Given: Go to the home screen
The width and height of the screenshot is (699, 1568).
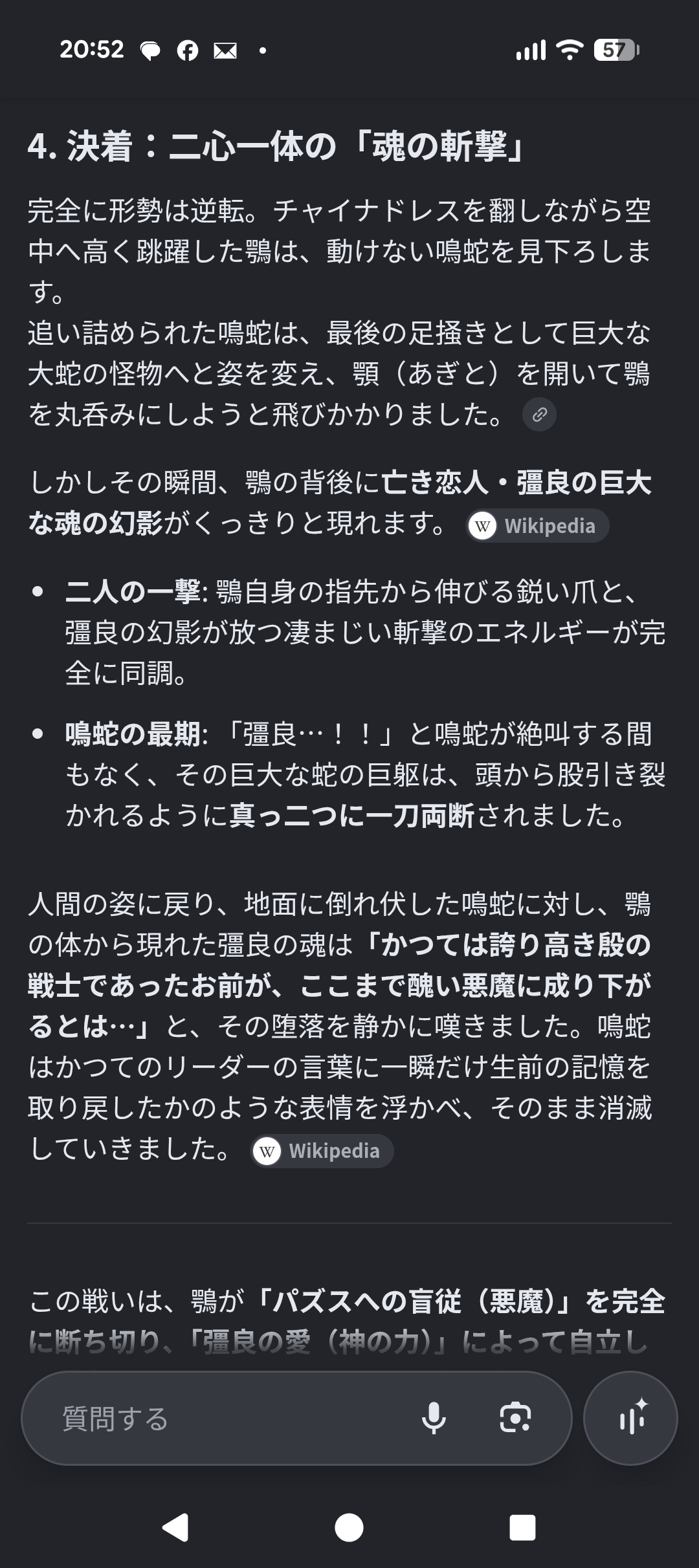Looking at the screenshot, I should 349,1528.
